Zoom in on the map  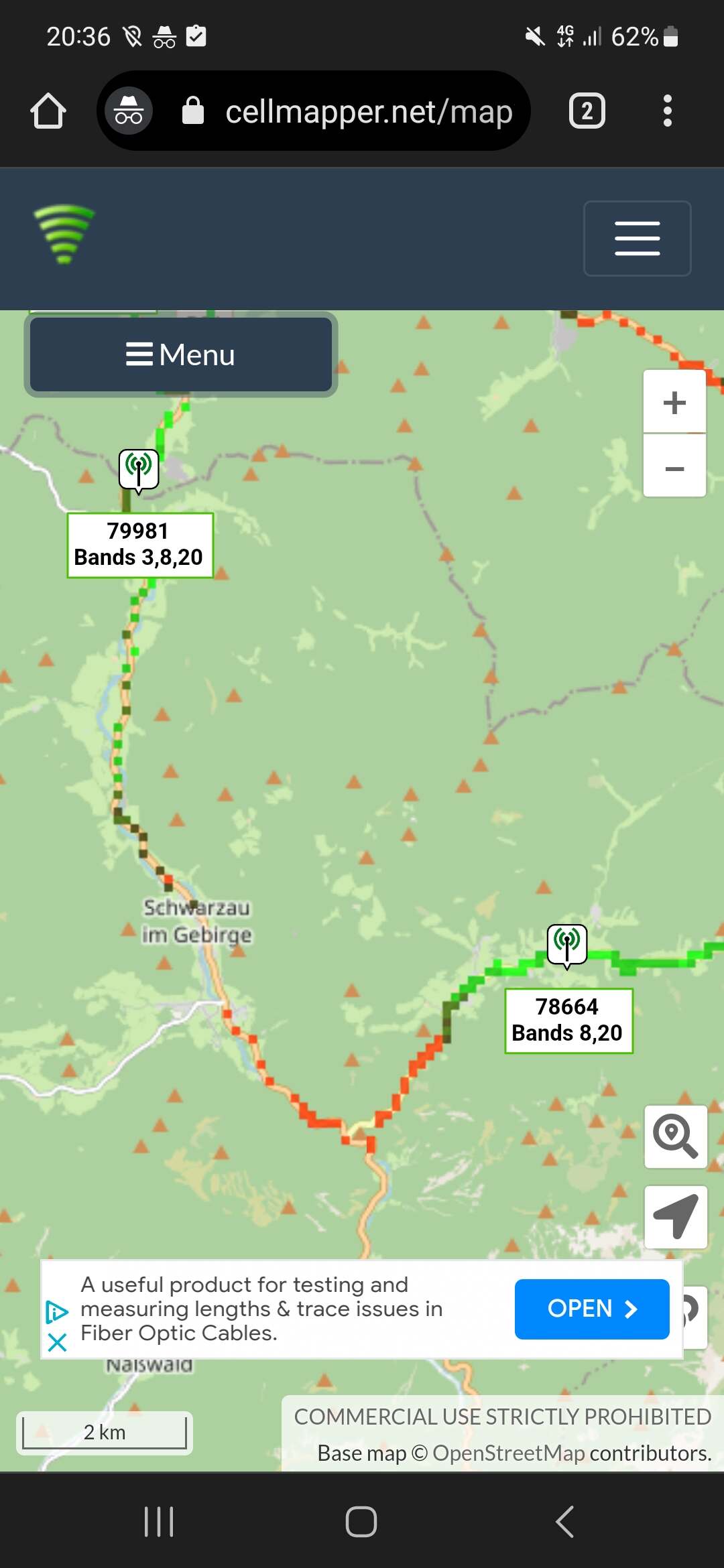point(674,402)
